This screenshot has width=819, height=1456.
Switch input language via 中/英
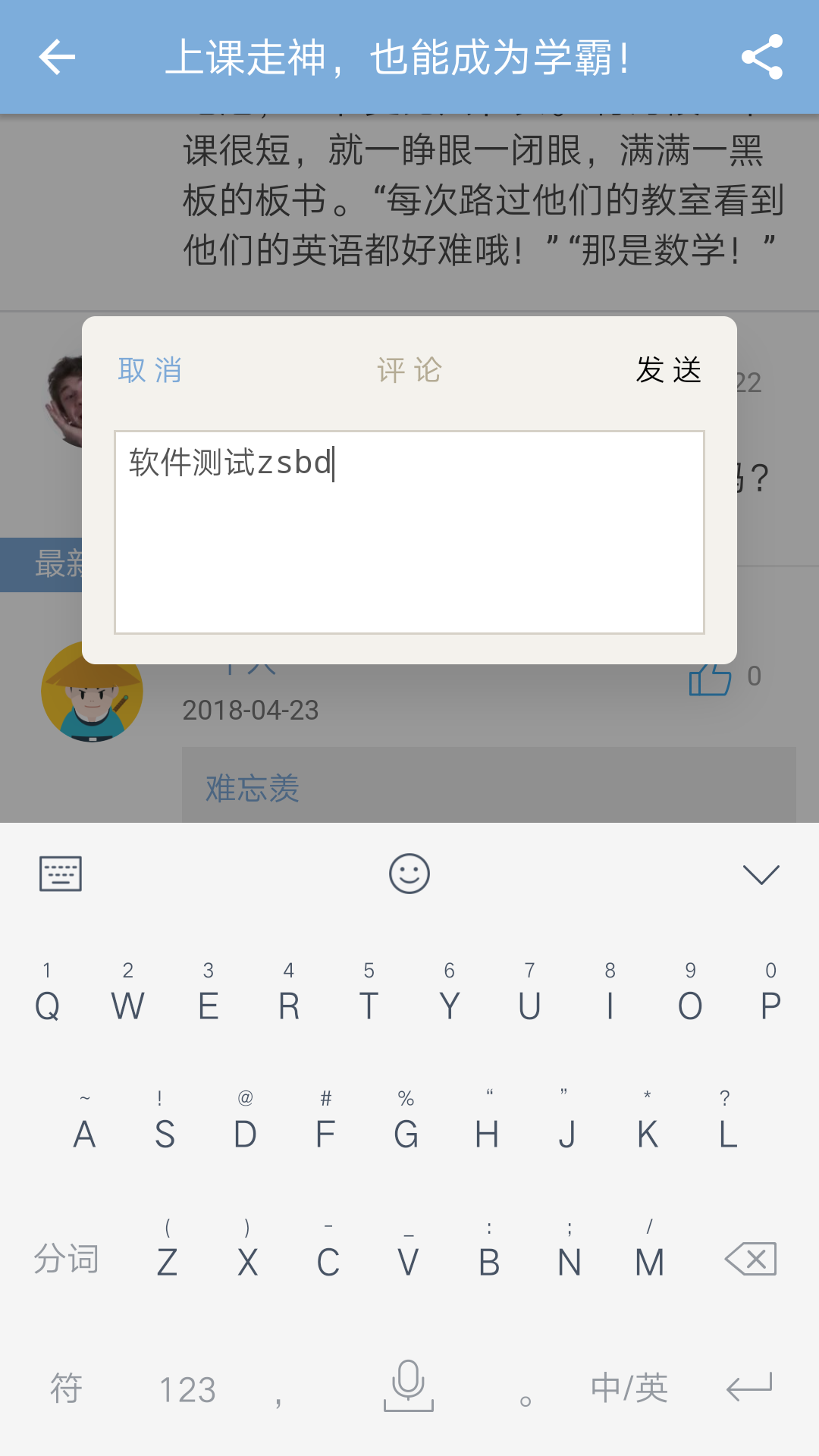[629, 1388]
